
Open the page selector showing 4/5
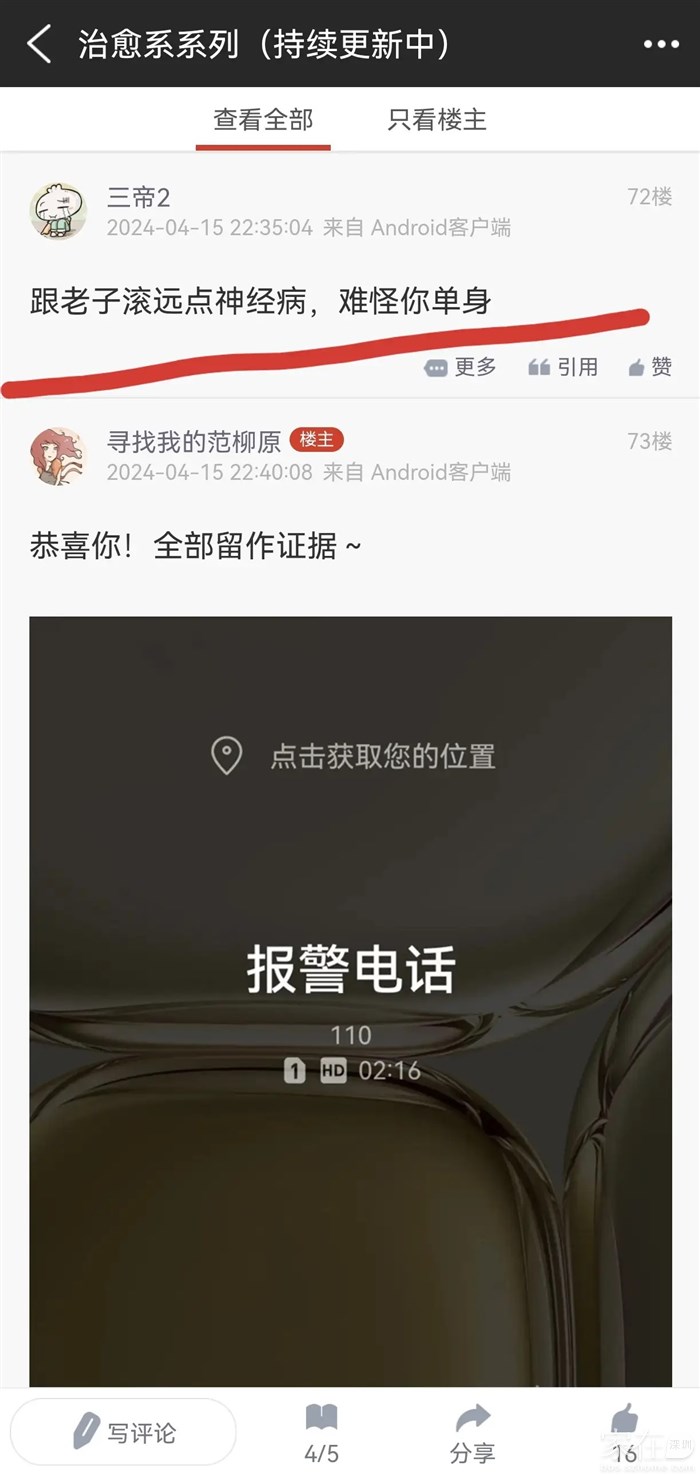pos(321,1432)
